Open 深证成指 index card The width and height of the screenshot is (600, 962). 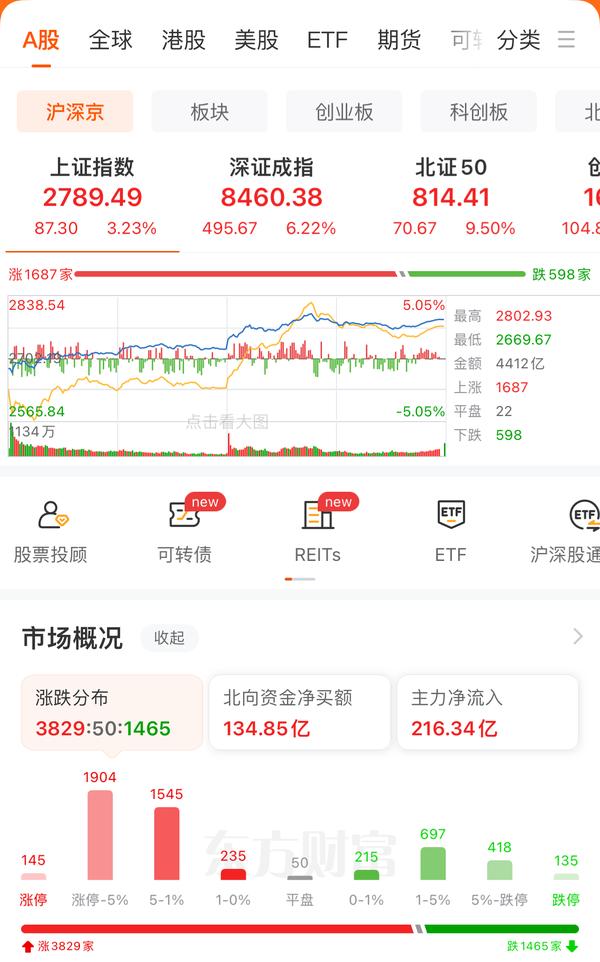271,197
